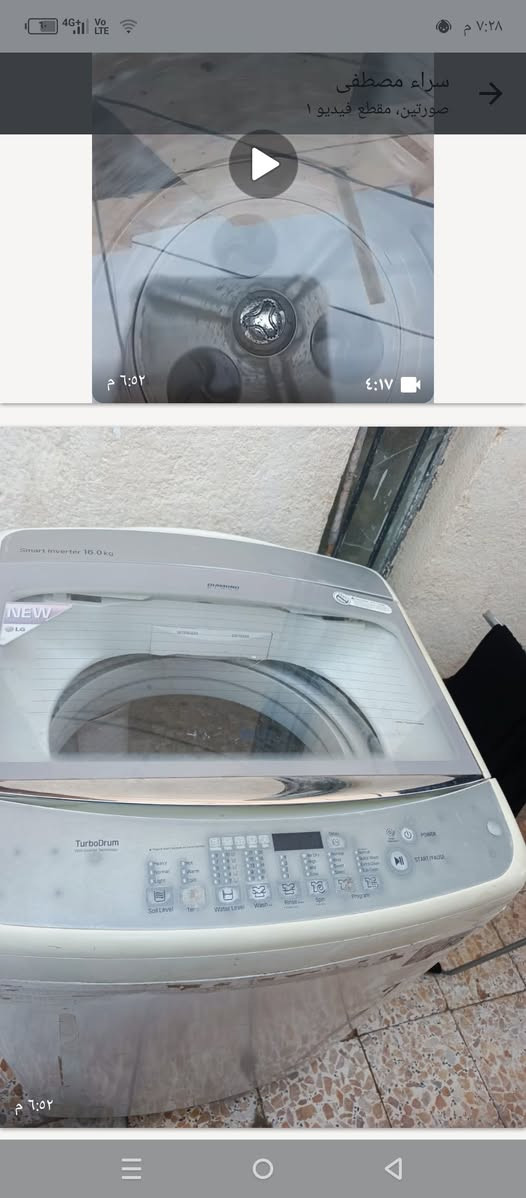The height and width of the screenshot is (1198, 526).
Task: Open the recent apps menu
Action: point(132,1168)
